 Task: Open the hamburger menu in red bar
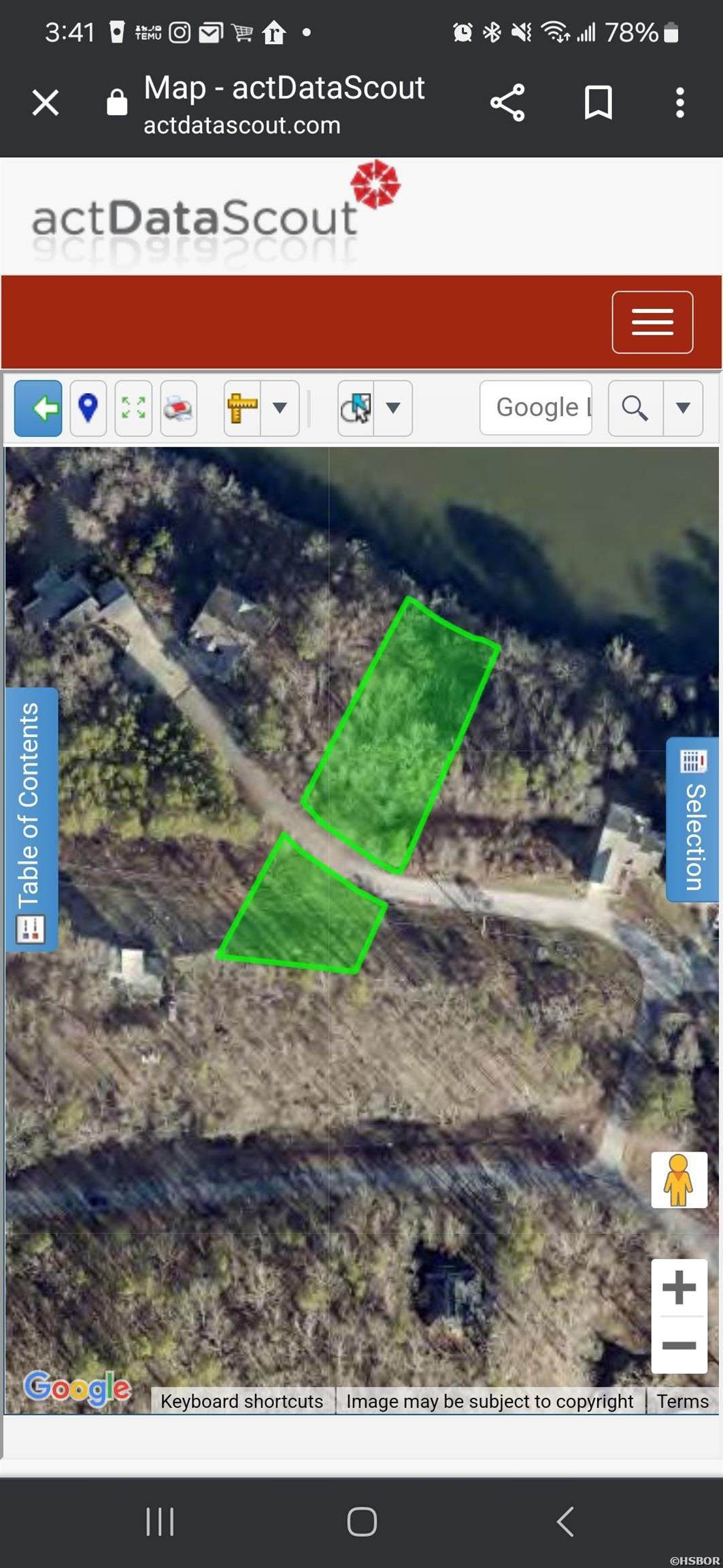pos(652,322)
